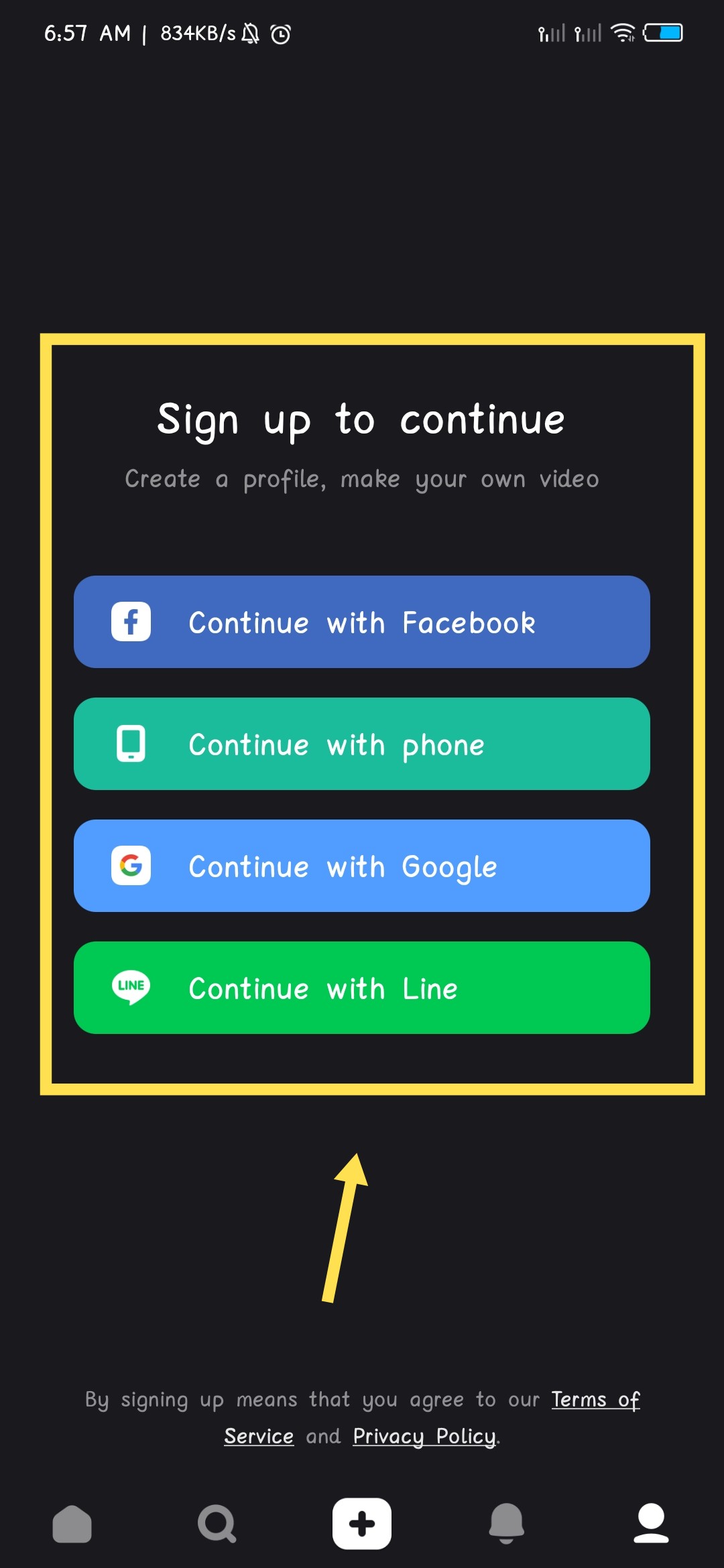Switch to the profile tab

(x=651, y=1524)
